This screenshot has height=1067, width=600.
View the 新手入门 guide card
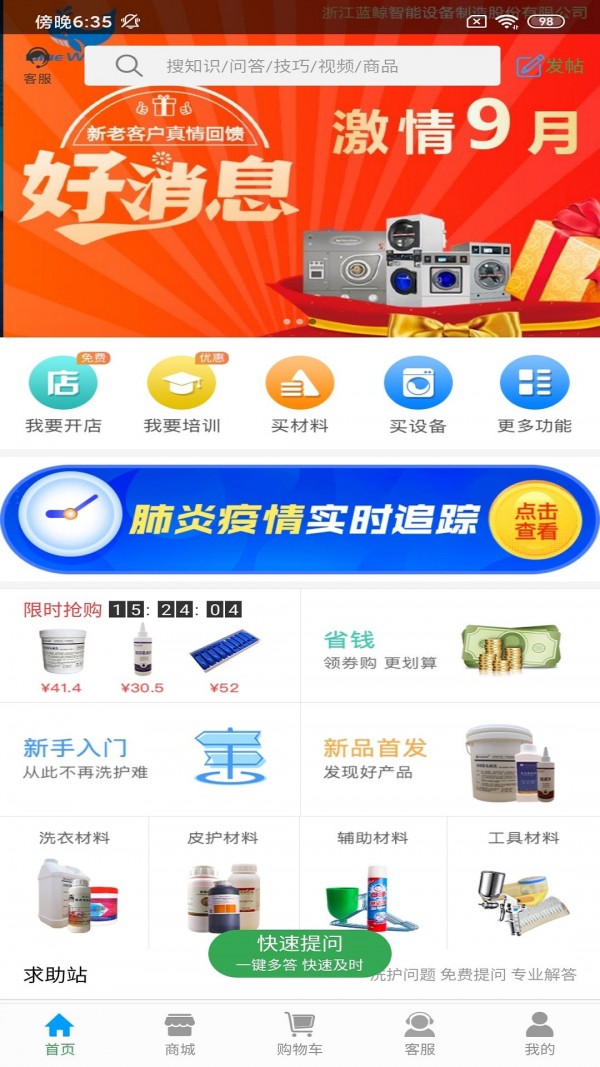click(x=150, y=758)
